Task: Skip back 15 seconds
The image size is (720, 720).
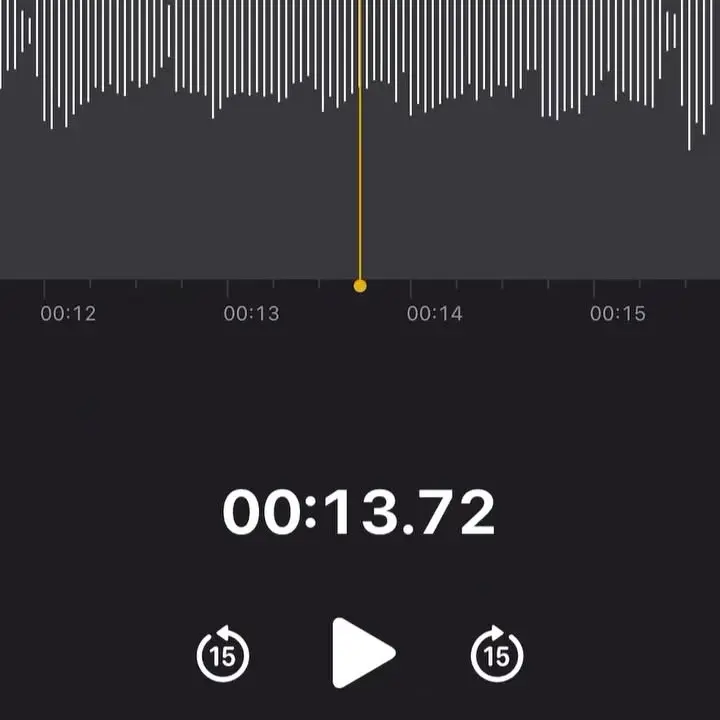Action: pyautogui.click(x=222, y=655)
